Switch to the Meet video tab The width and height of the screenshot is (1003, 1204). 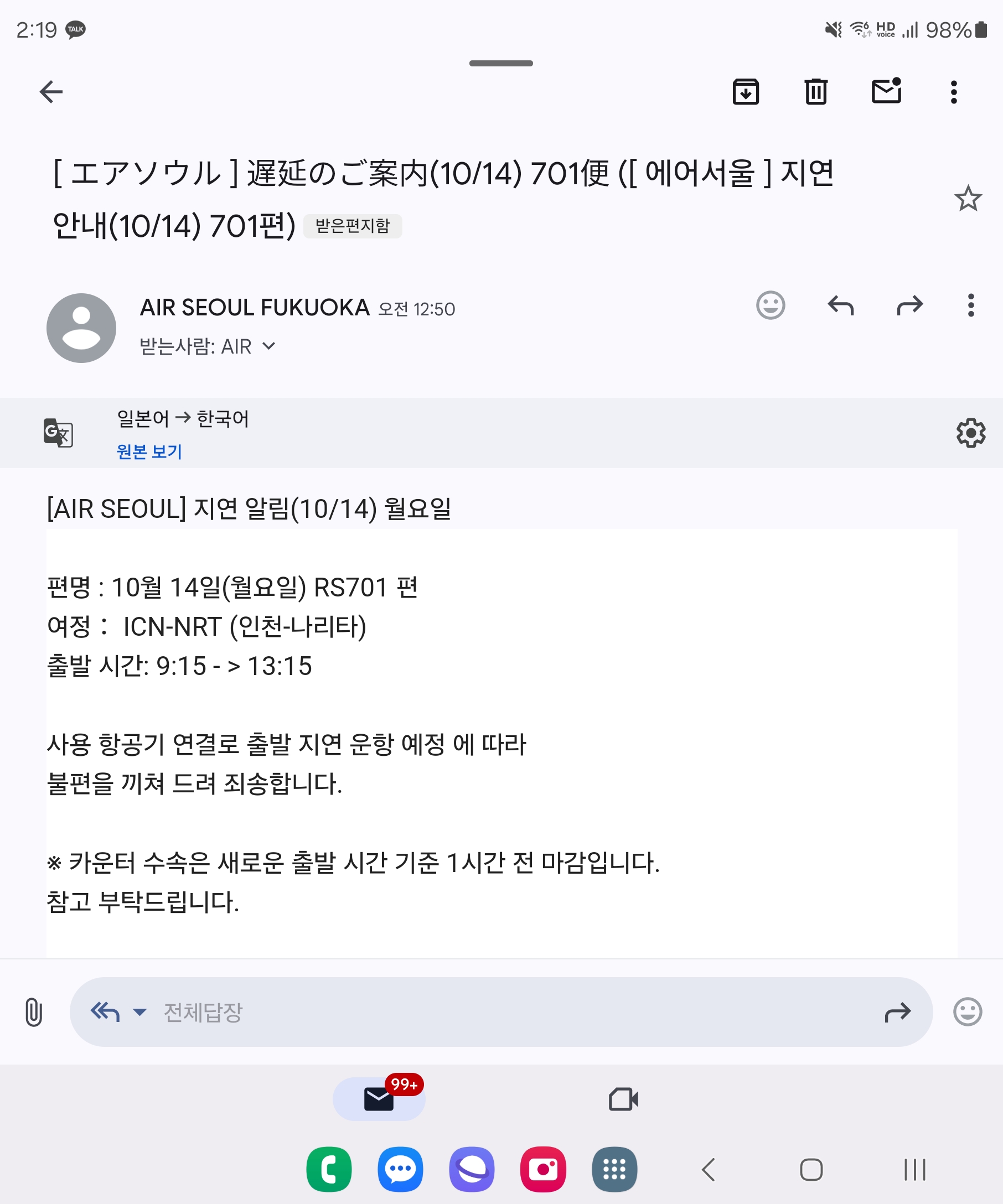[x=623, y=1099]
